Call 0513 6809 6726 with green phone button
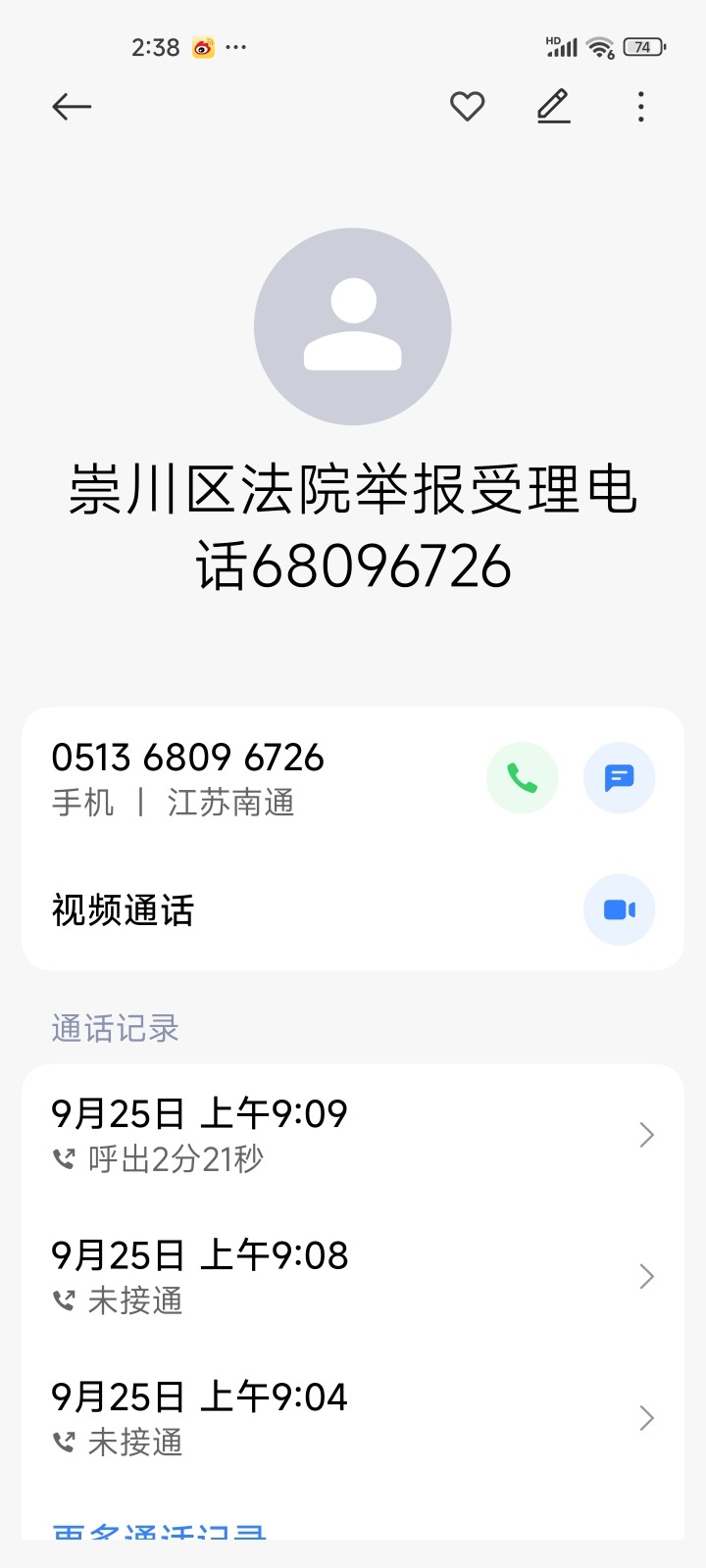The width and height of the screenshot is (706, 1568). point(522,778)
